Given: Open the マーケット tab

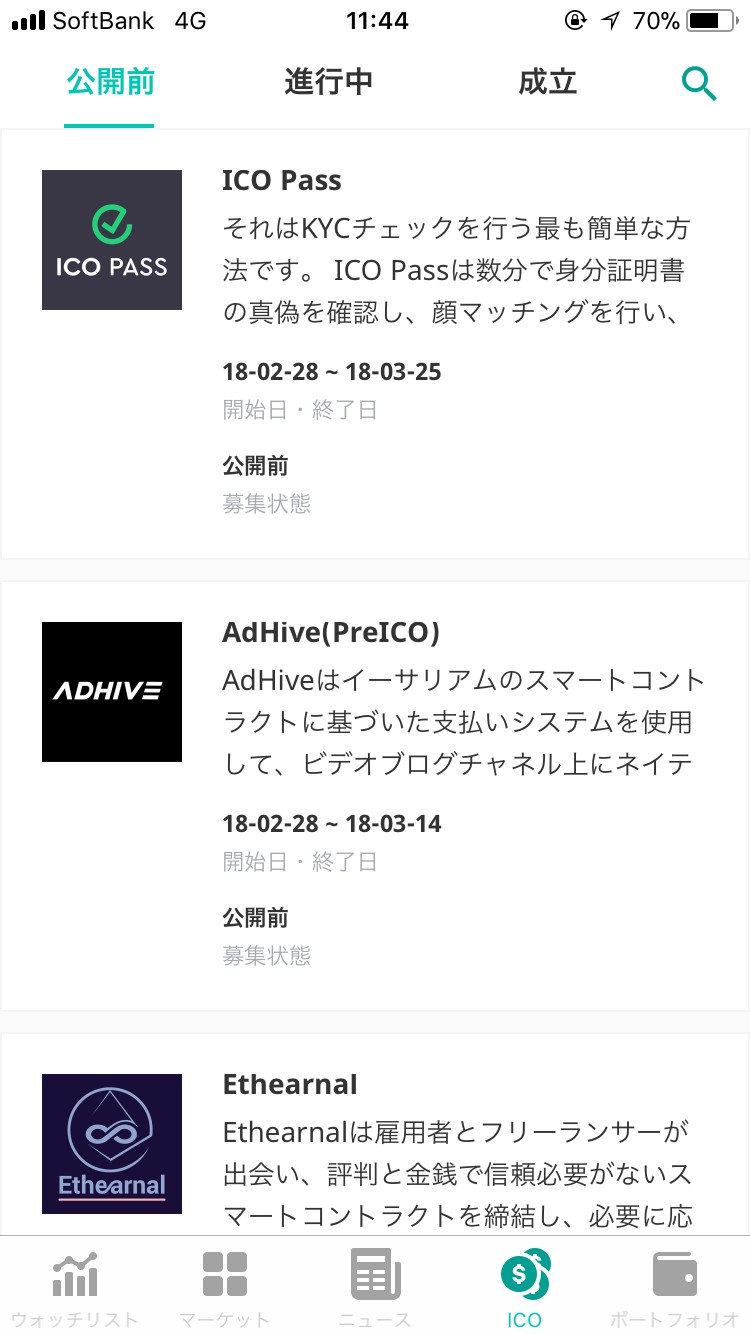Looking at the screenshot, I should pyautogui.click(x=225, y=1288).
